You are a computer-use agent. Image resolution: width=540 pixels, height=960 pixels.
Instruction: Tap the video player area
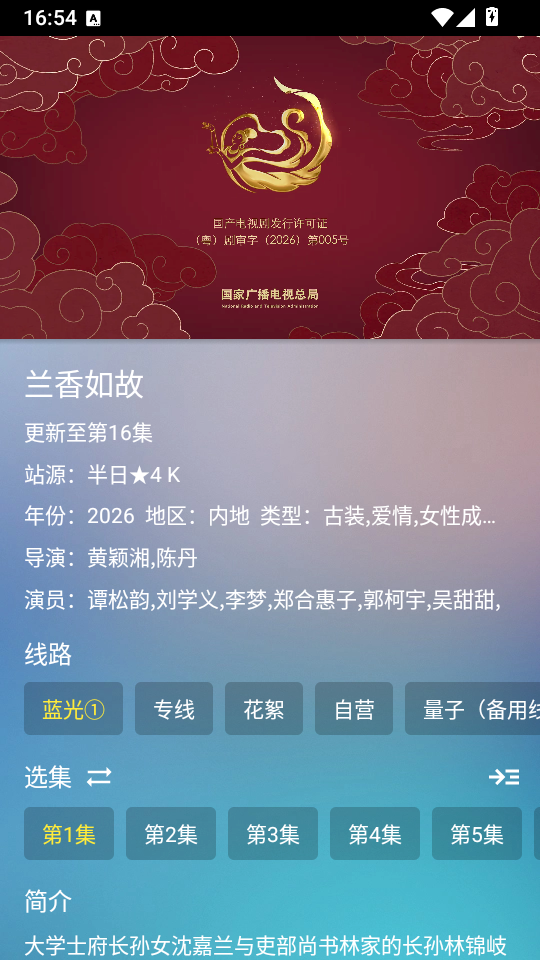coord(270,187)
